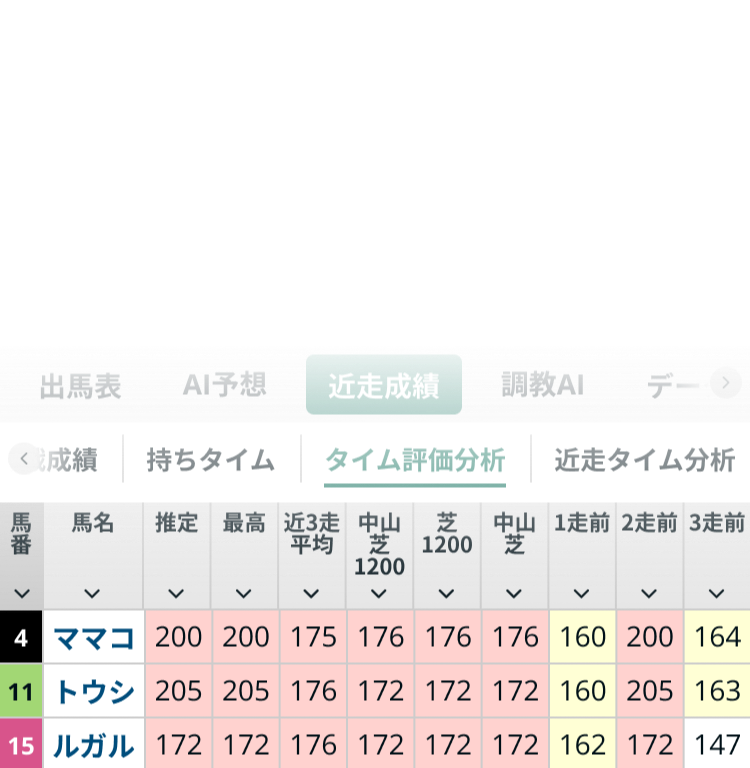Switch to the 調教AI tab

542,386
